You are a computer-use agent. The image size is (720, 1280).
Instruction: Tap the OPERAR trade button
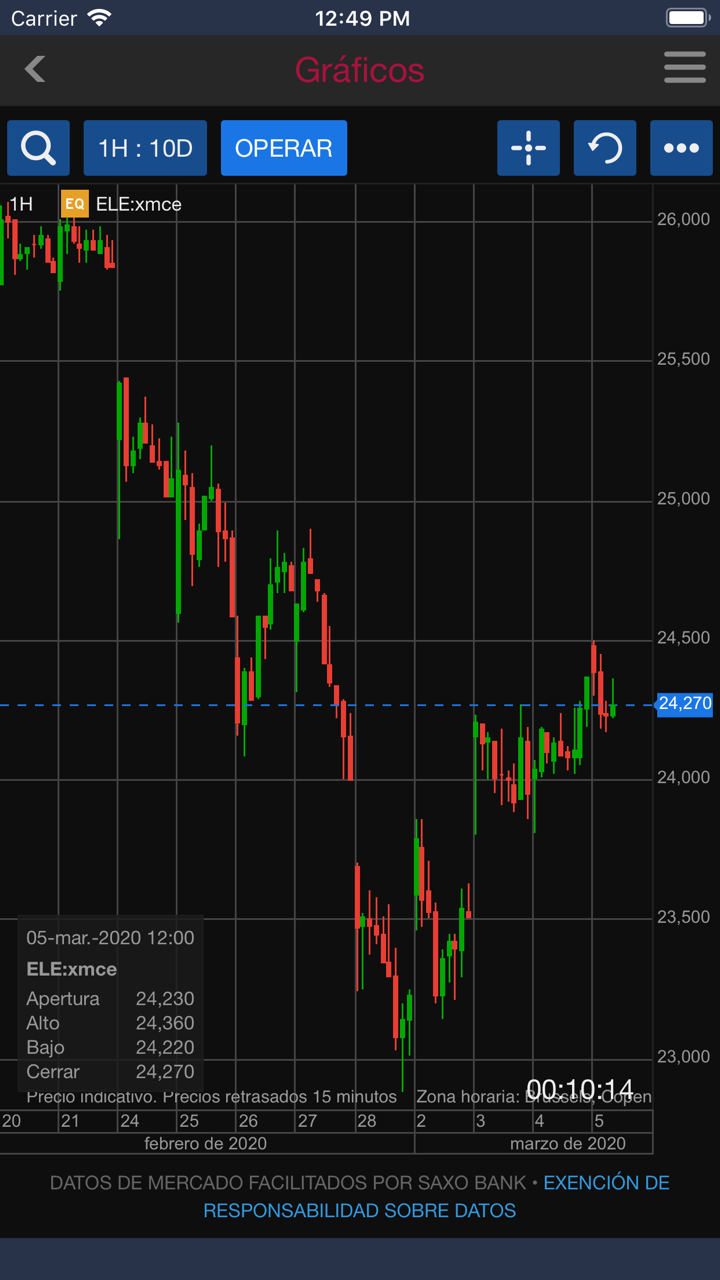point(284,148)
